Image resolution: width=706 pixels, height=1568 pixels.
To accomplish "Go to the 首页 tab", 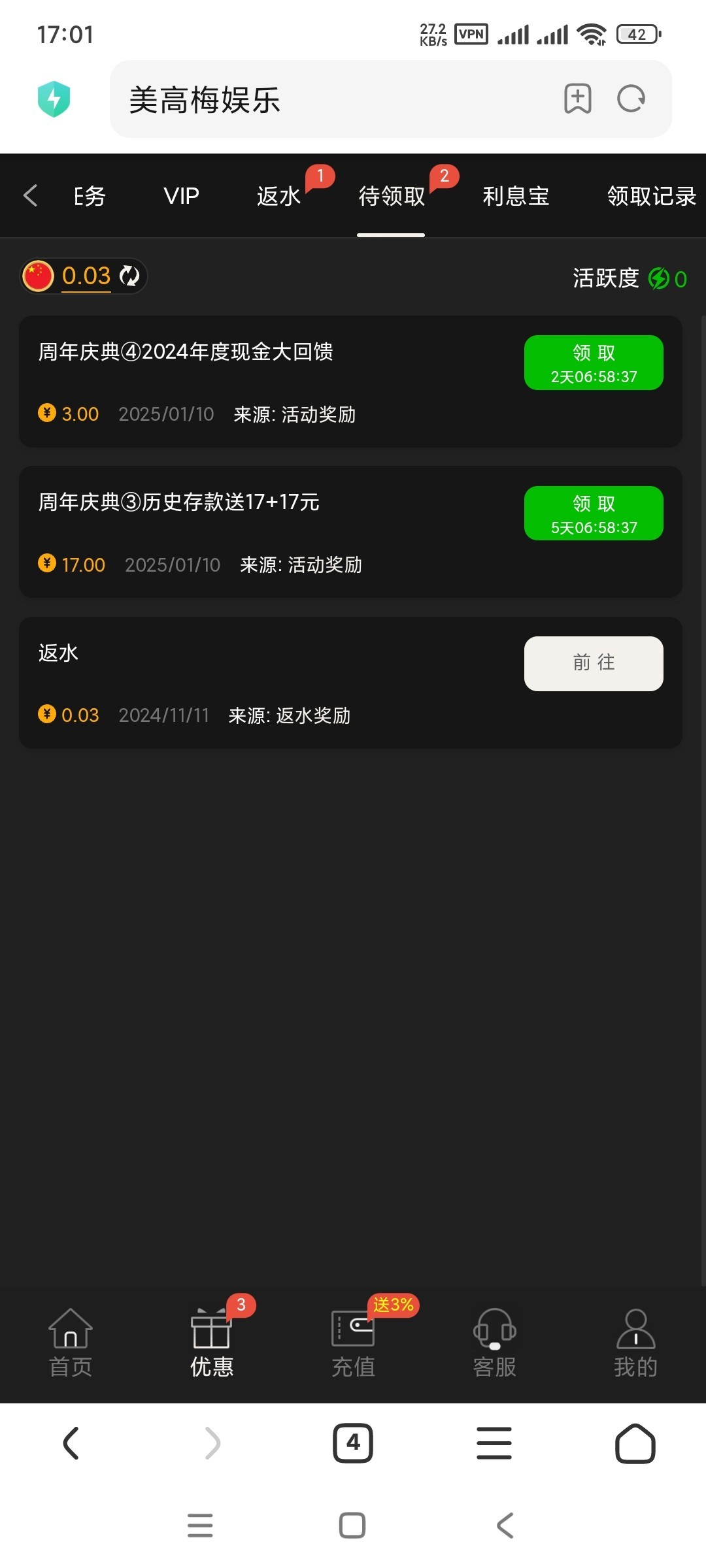I will pyautogui.click(x=71, y=1343).
